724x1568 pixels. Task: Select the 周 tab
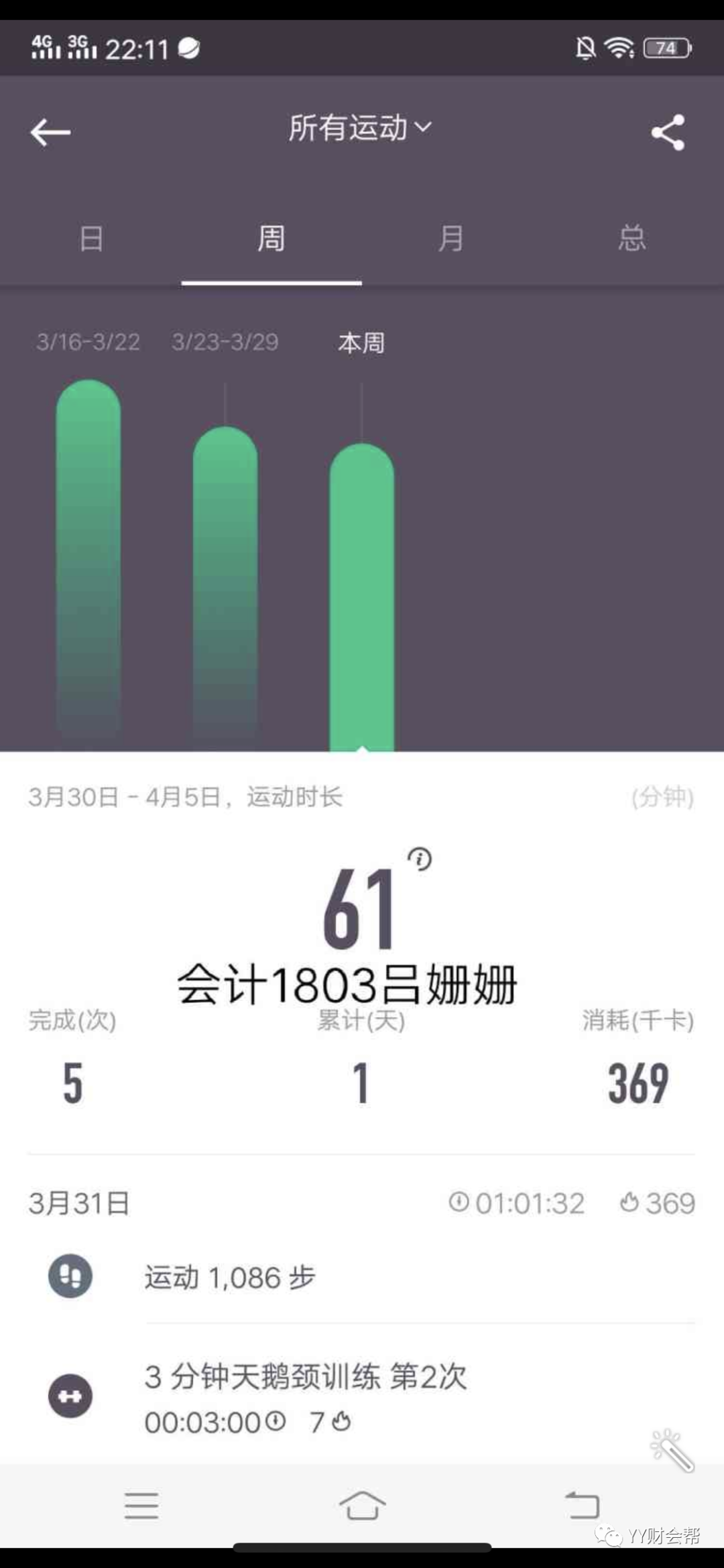[271, 239]
